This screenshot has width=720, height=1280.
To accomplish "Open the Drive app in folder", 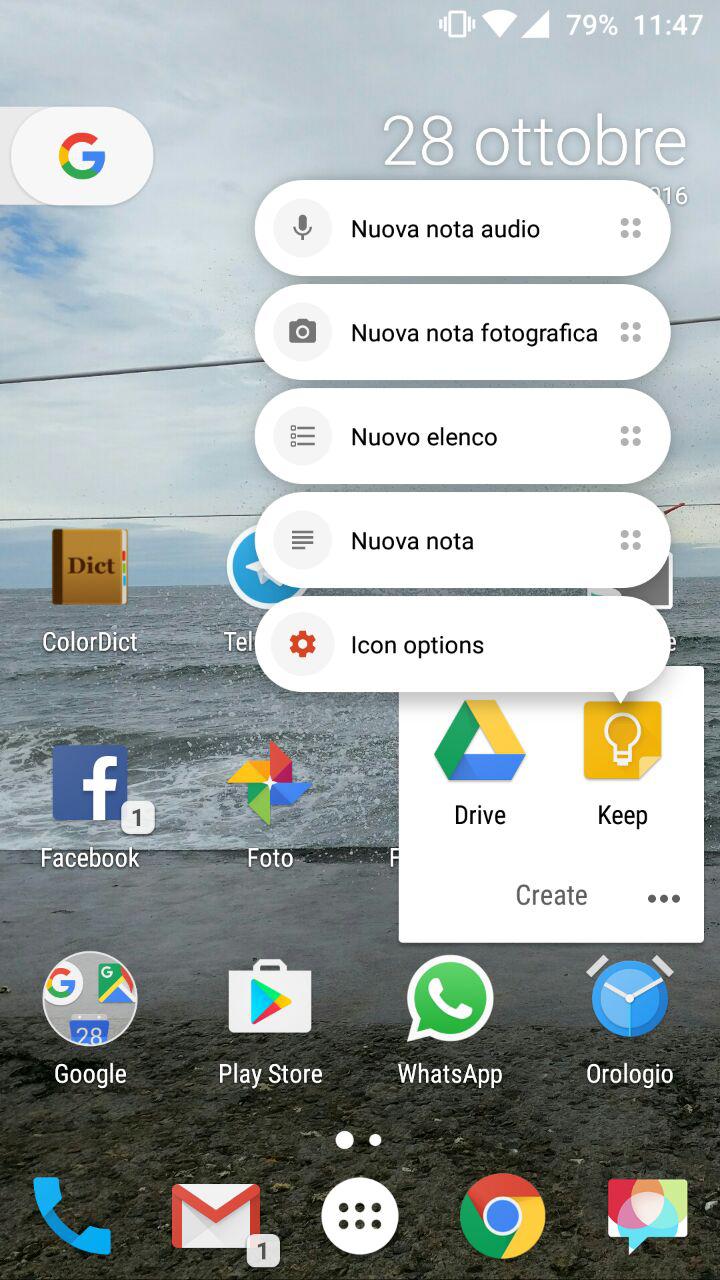I will (480, 762).
